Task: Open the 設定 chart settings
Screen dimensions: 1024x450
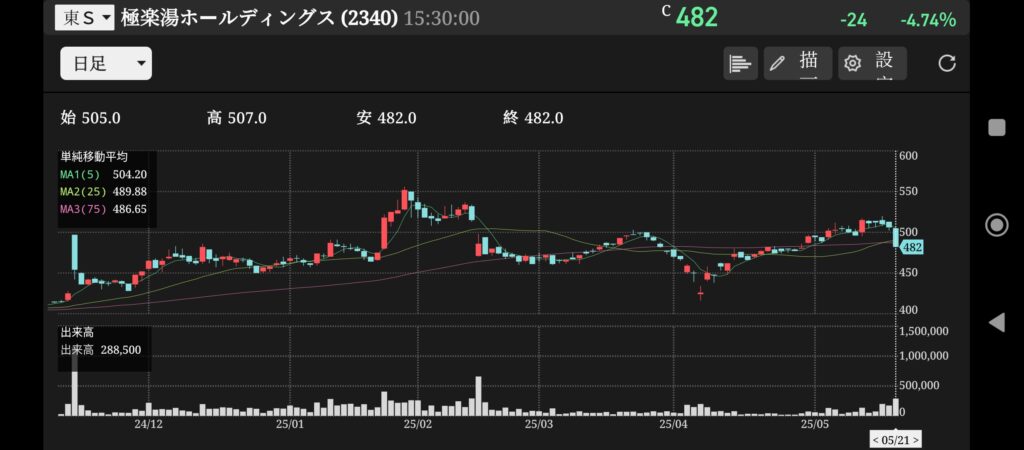Action: (872, 64)
